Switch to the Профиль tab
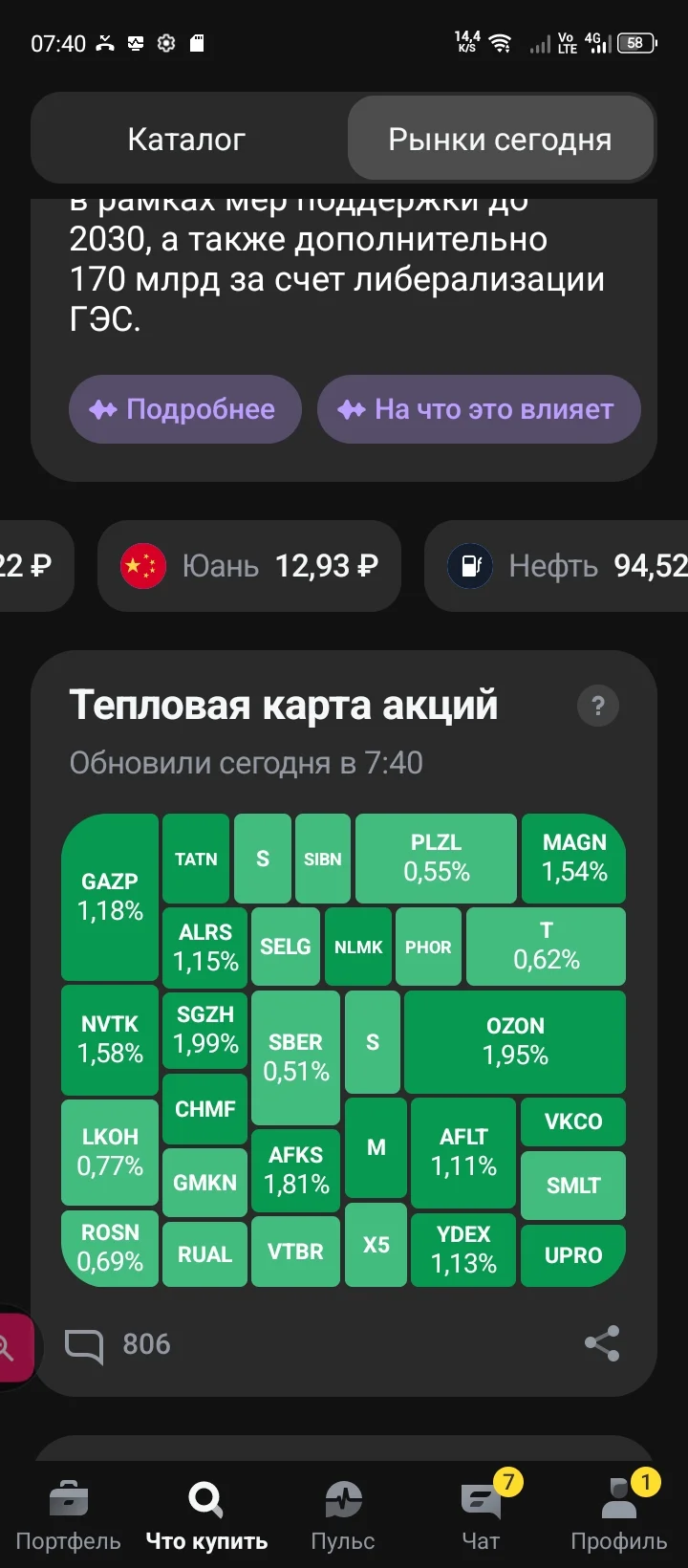 [x=618, y=1515]
